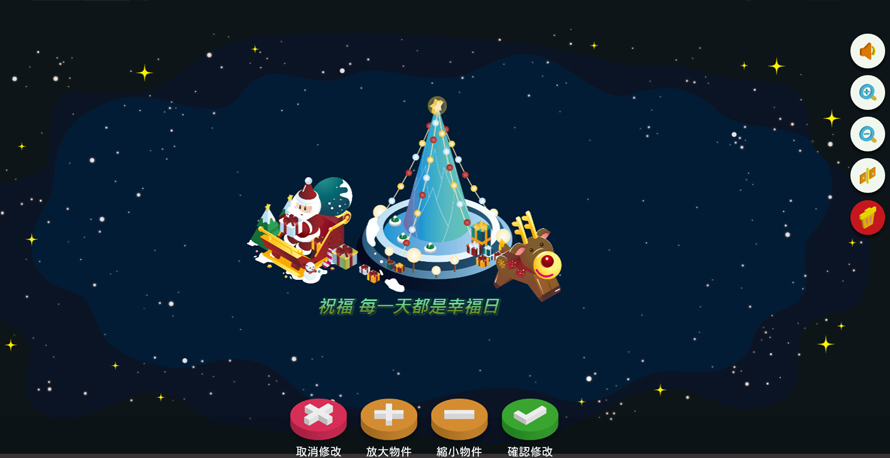Zoom out with the magnifier minus
Viewport: 890px width, 458px height.
coord(867,134)
